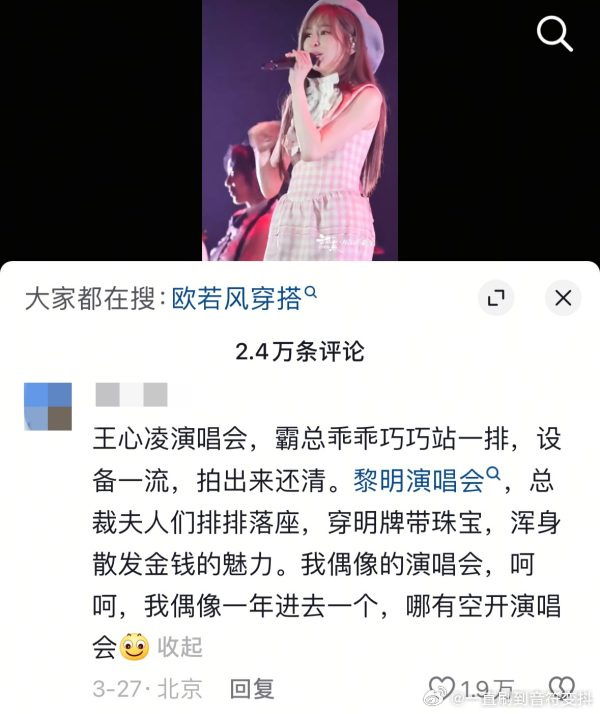Open the search magnifier icon
Screen dimensions: 600x714
554,34
